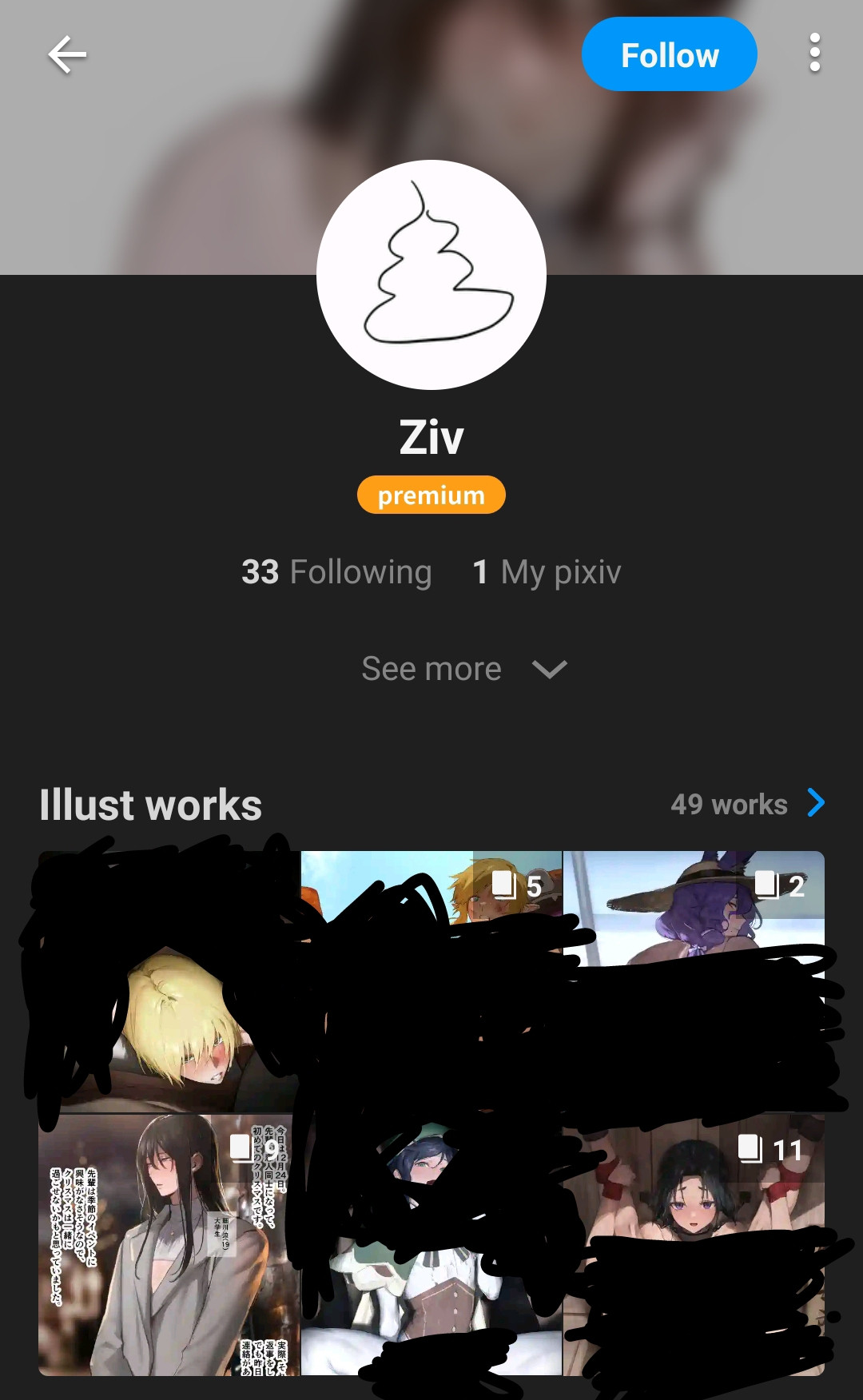This screenshot has width=863, height=1400.
Task: View the 33 Following list
Action: click(336, 572)
